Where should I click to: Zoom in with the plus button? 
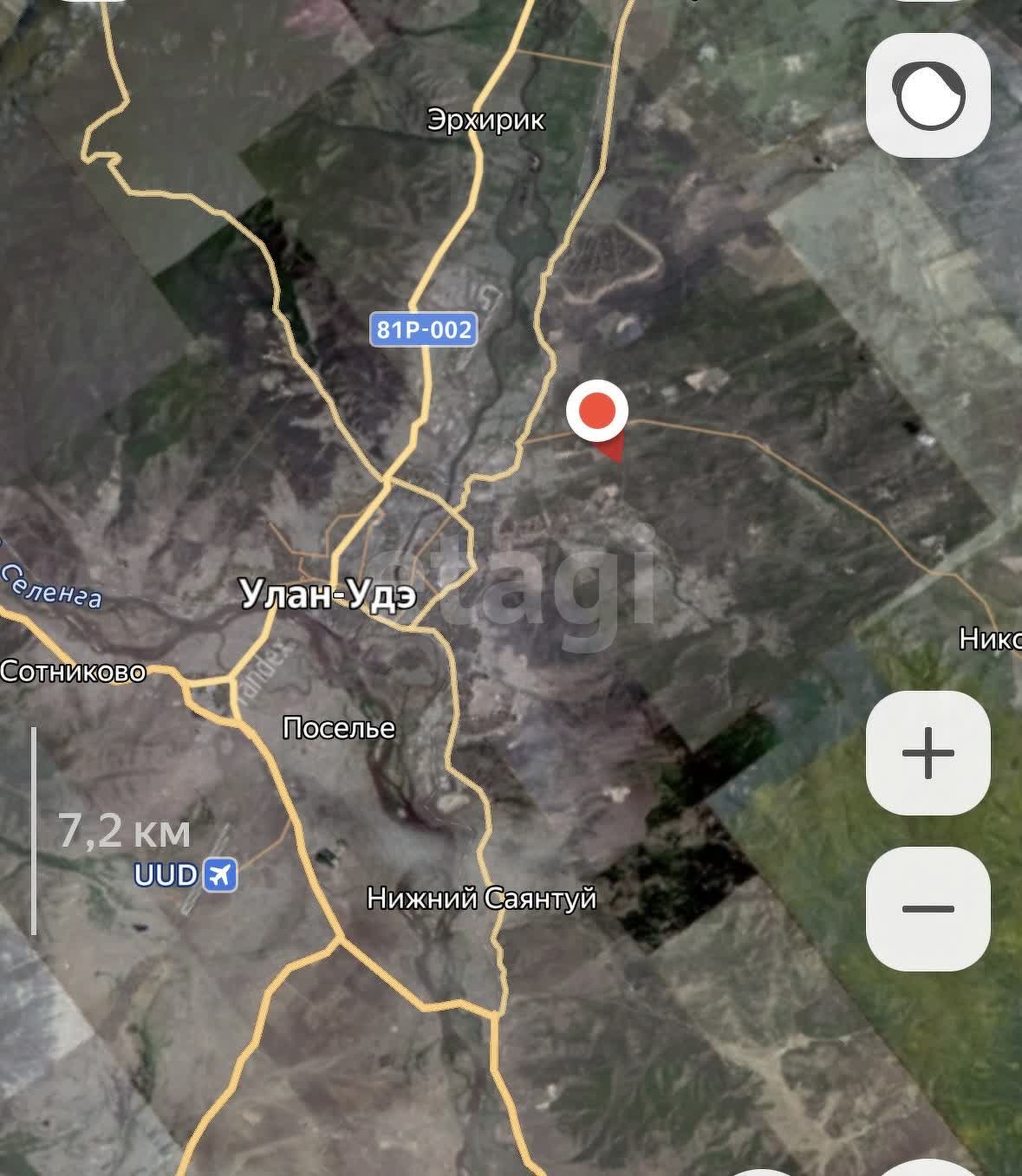pos(928,752)
